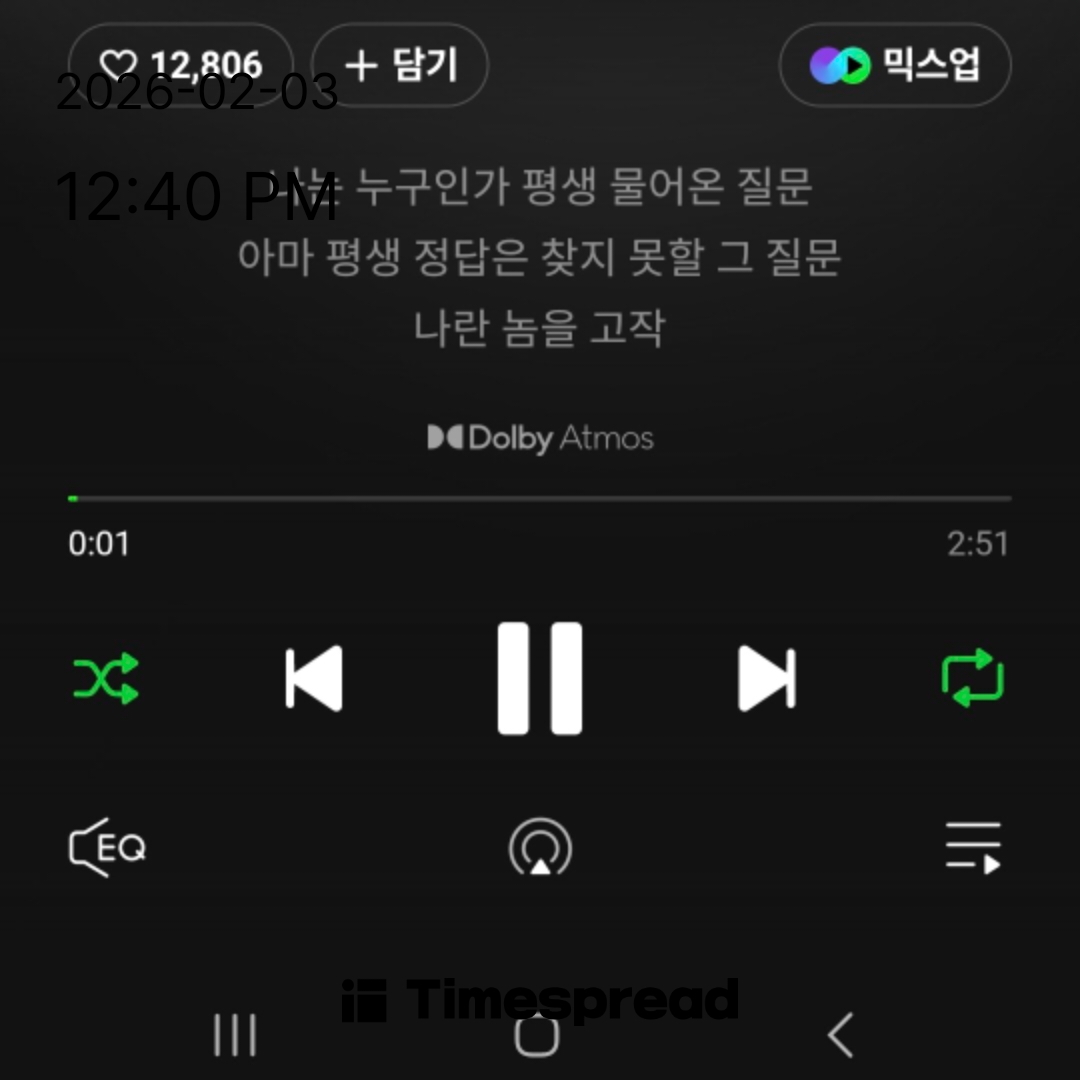1080x1080 pixels.
Task: Open the full lyrics view
Action: click(540, 258)
